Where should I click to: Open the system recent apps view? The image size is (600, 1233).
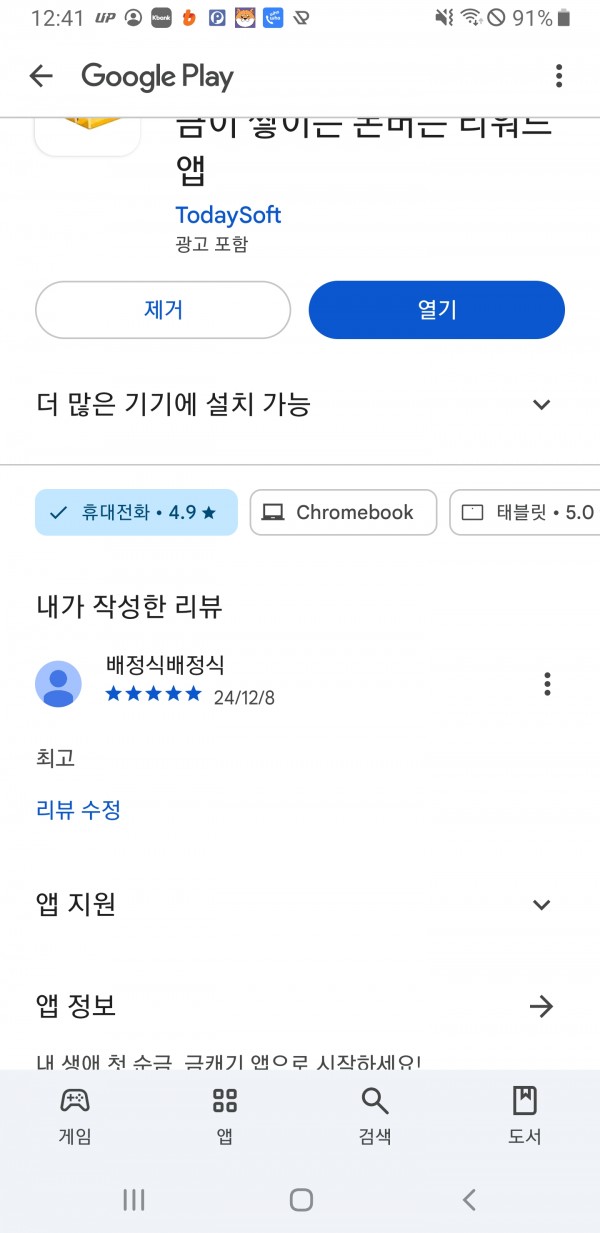tap(134, 1200)
